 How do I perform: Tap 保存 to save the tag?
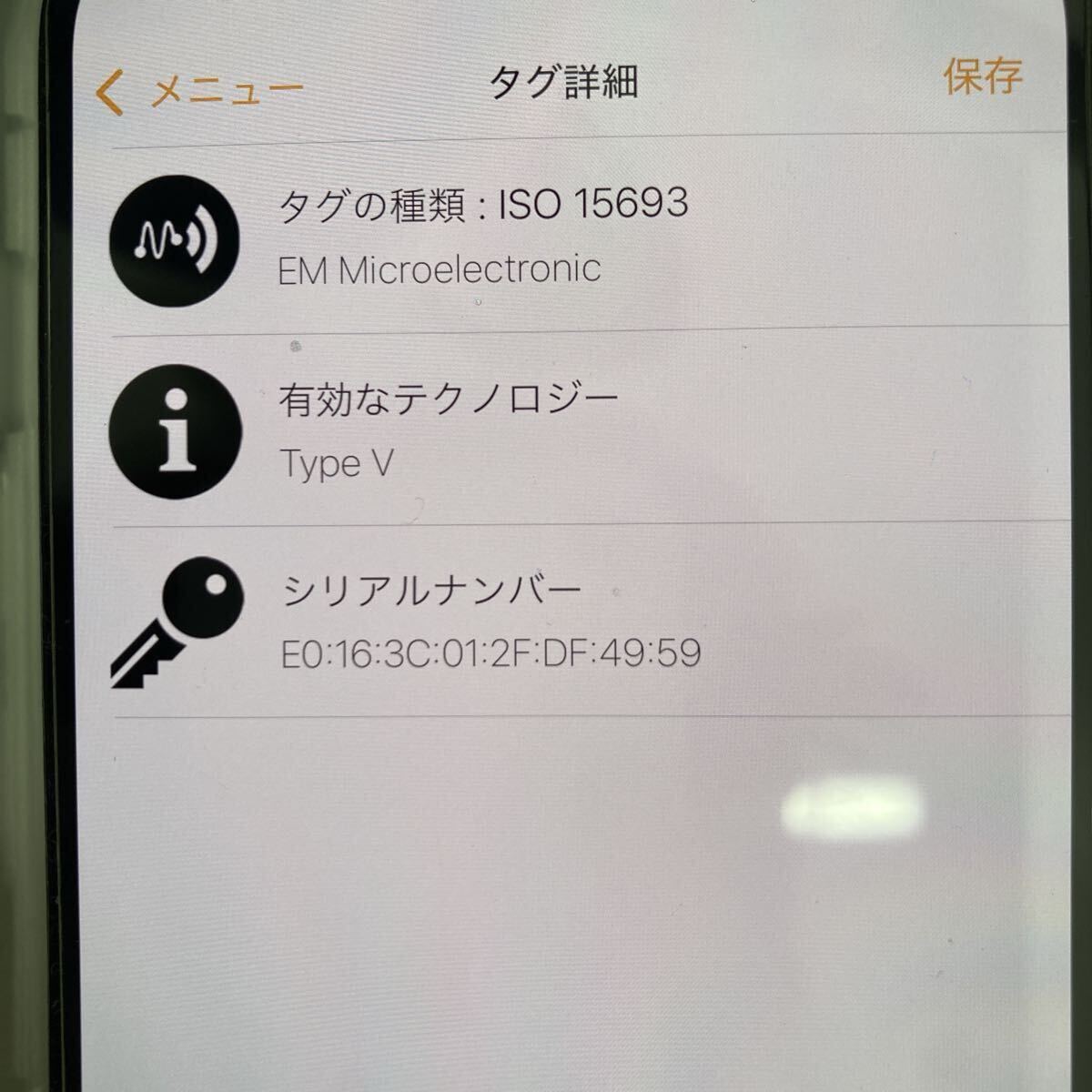(982, 76)
